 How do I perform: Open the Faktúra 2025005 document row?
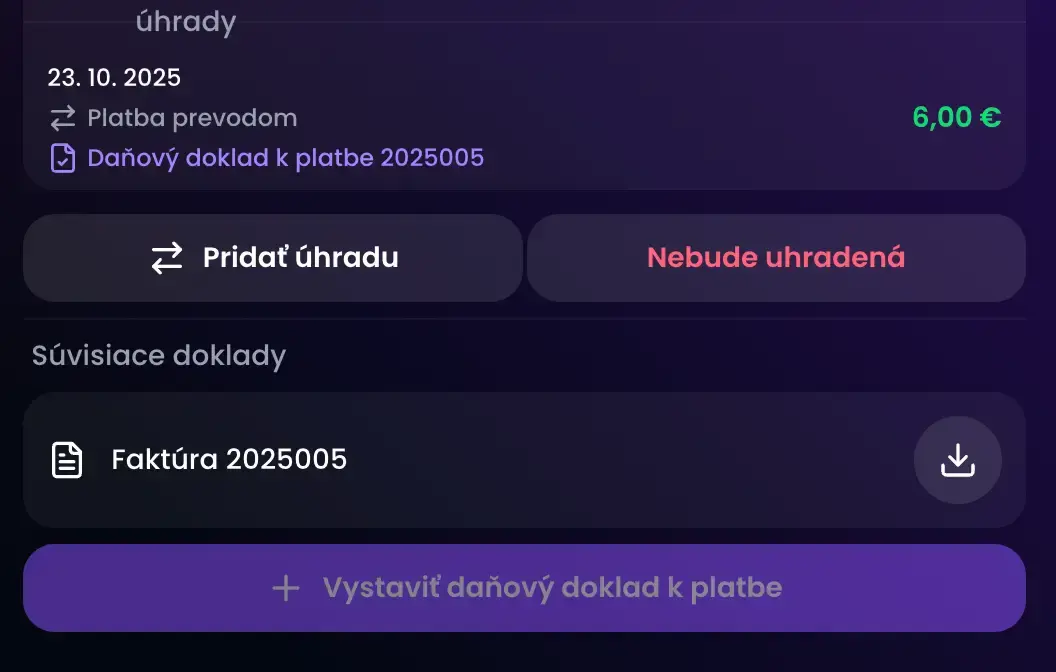(x=230, y=460)
